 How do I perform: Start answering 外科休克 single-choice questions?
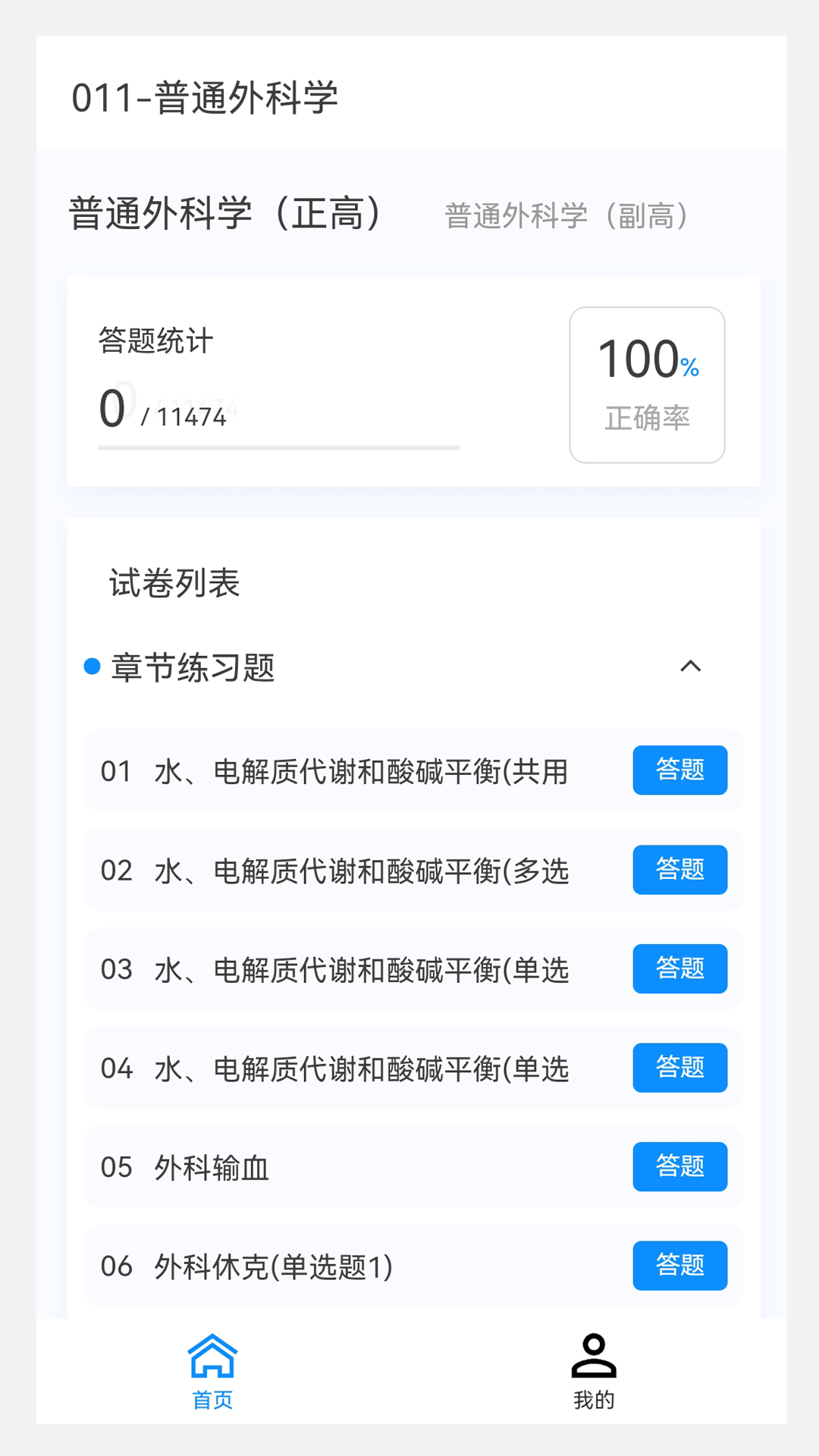[x=679, y=1266]
